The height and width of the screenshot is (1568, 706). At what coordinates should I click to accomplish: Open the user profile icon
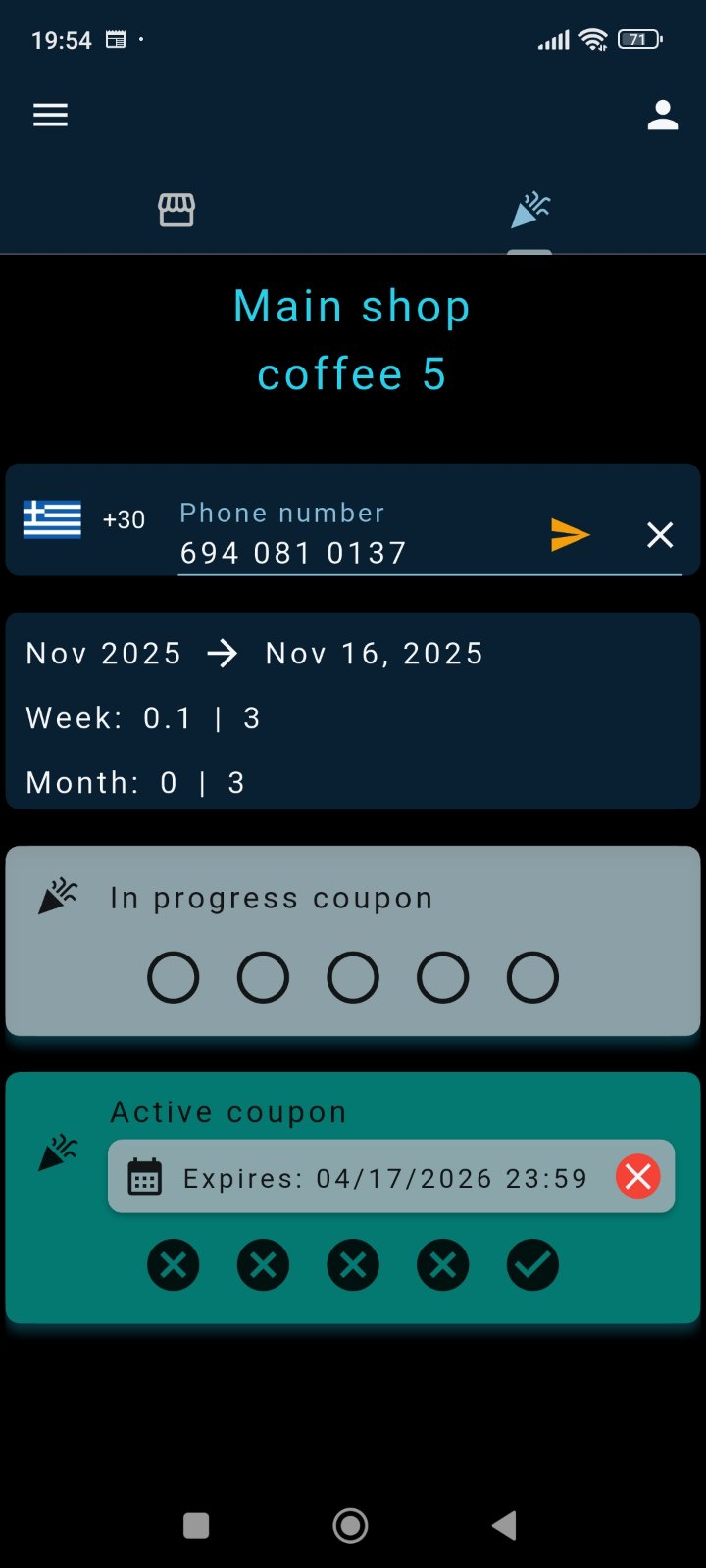tap(663, 115)
